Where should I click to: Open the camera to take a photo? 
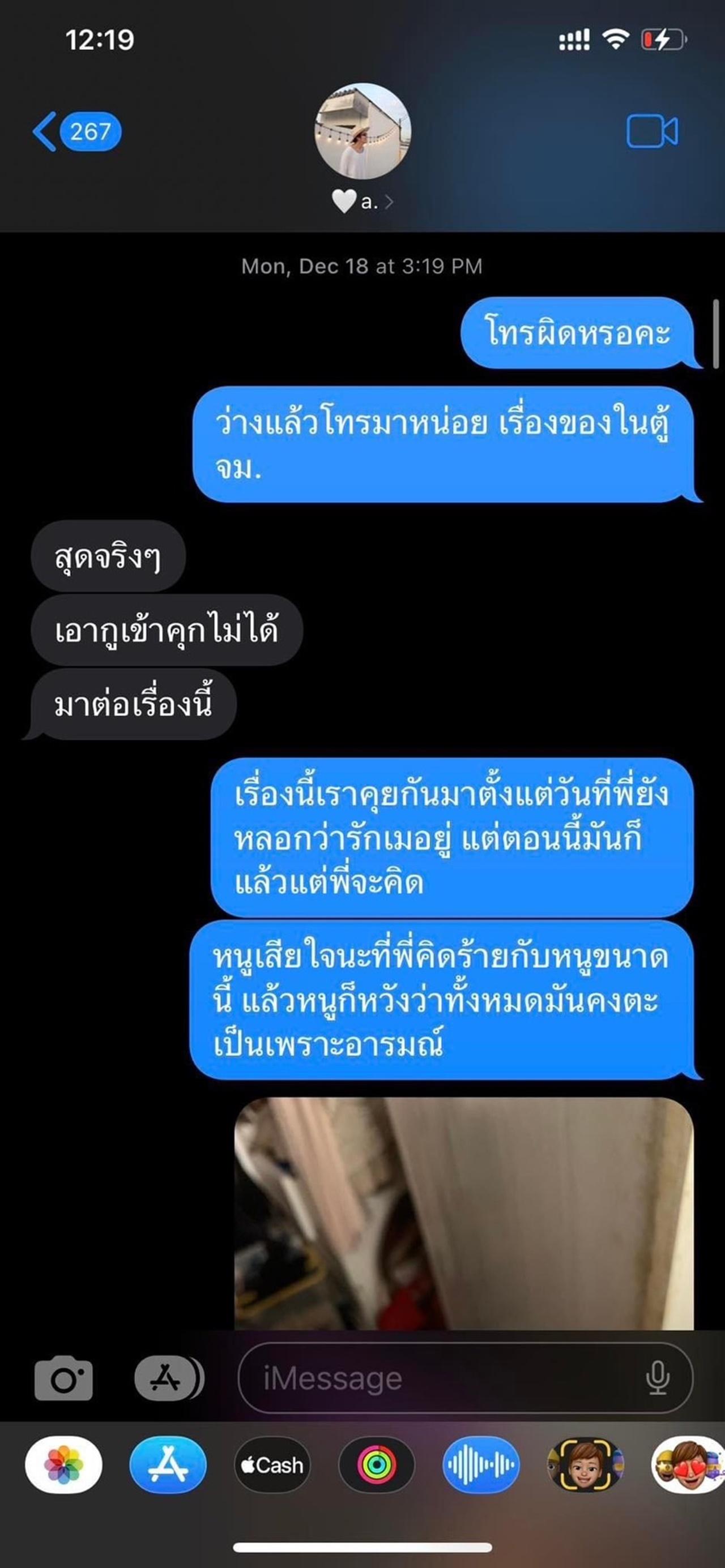(63, 1378)
